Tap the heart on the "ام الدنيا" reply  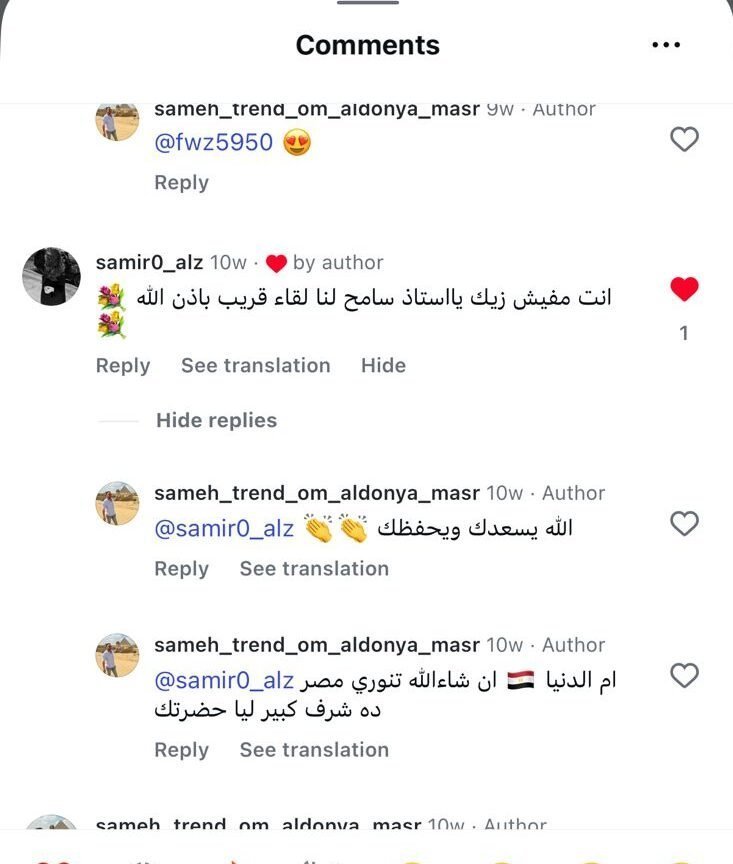tap(685, 676)
